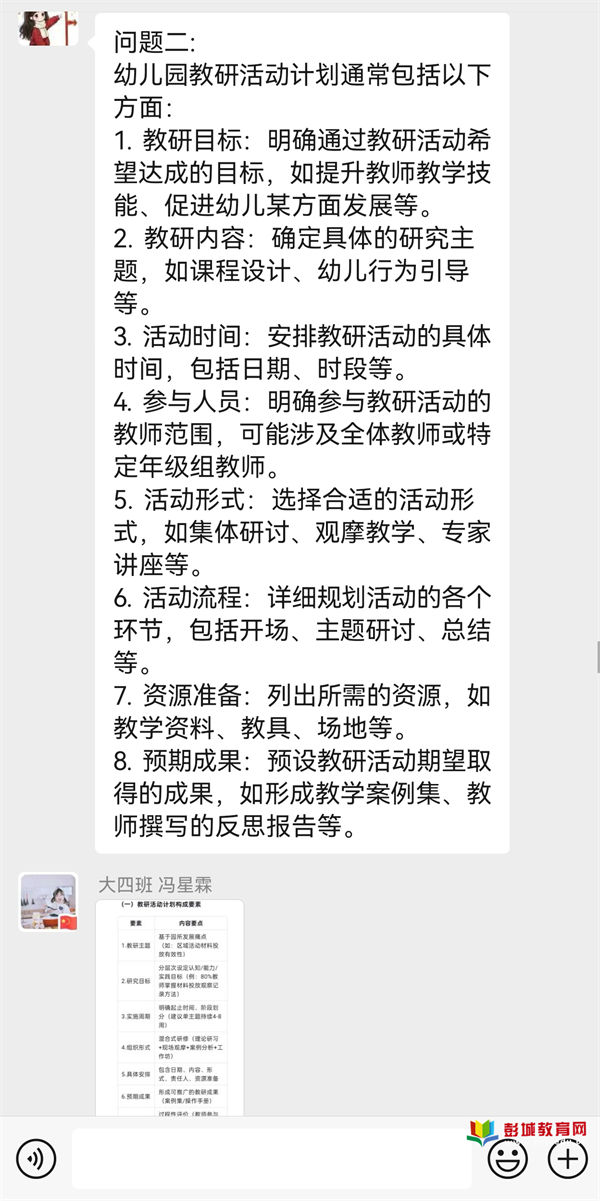
Task: Open the plus attachments menu
Action: (568, 1159)
